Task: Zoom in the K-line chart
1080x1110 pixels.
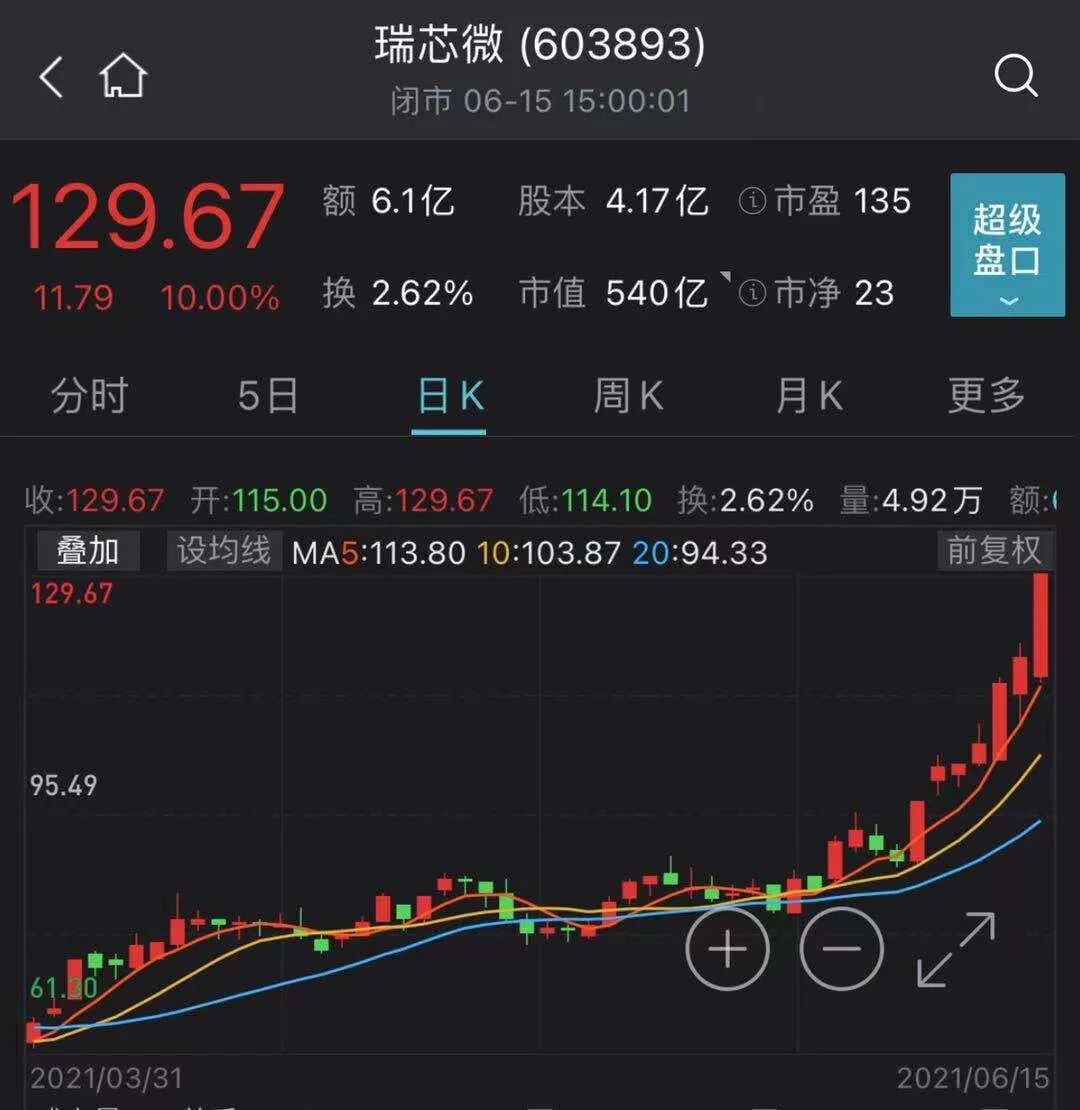Action: (x=727, y=948)
